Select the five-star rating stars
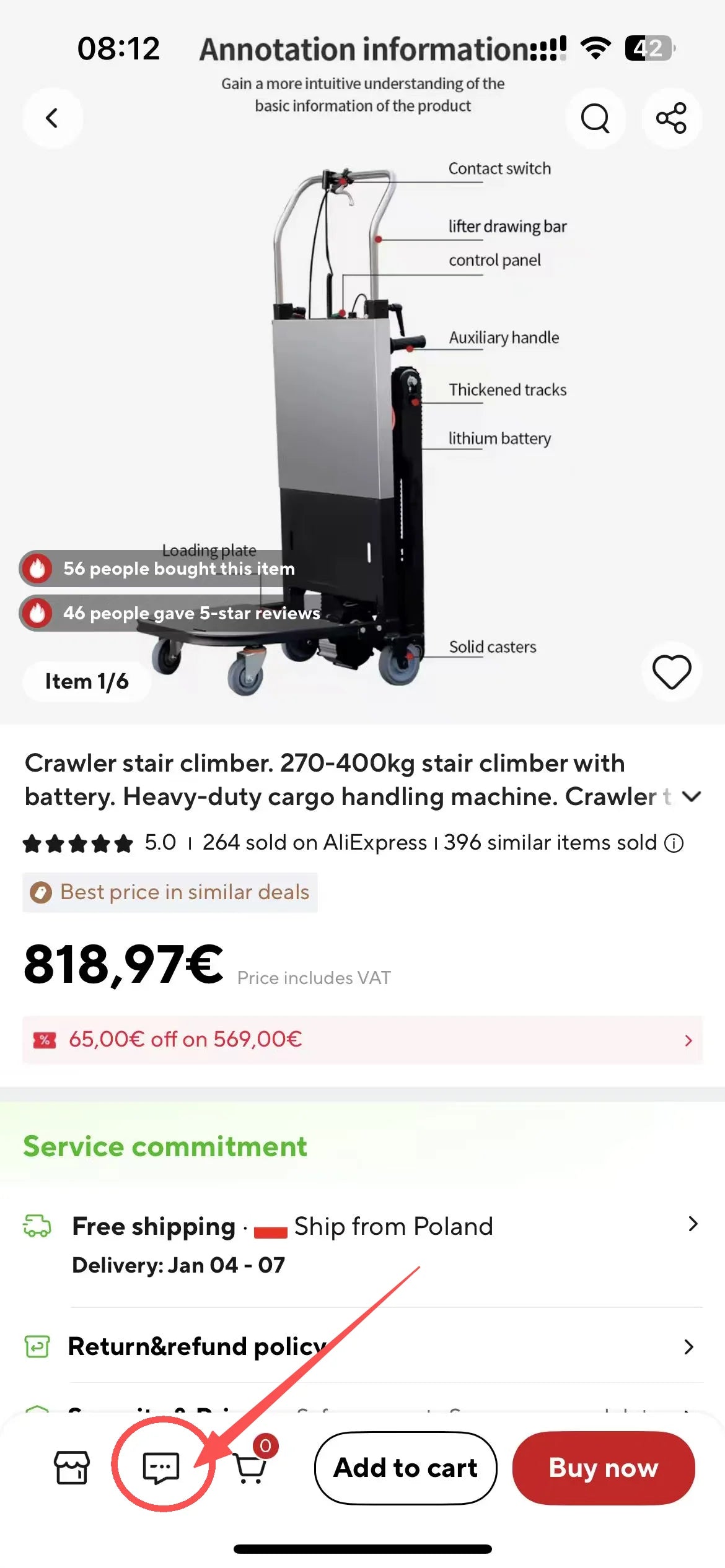This screenshot has width=725, height=1568. pos(77,842)
